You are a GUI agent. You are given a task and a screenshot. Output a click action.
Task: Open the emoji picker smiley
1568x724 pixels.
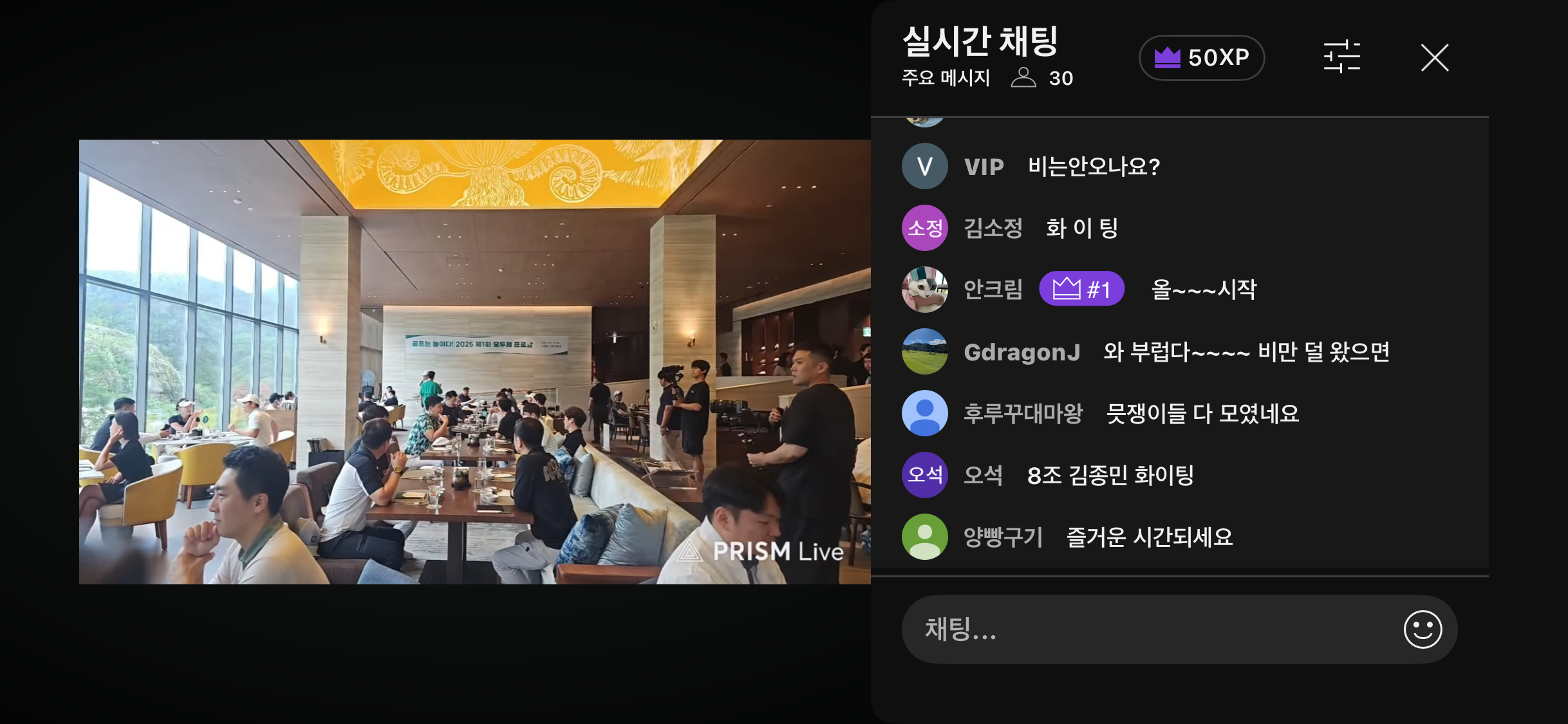1423,629
